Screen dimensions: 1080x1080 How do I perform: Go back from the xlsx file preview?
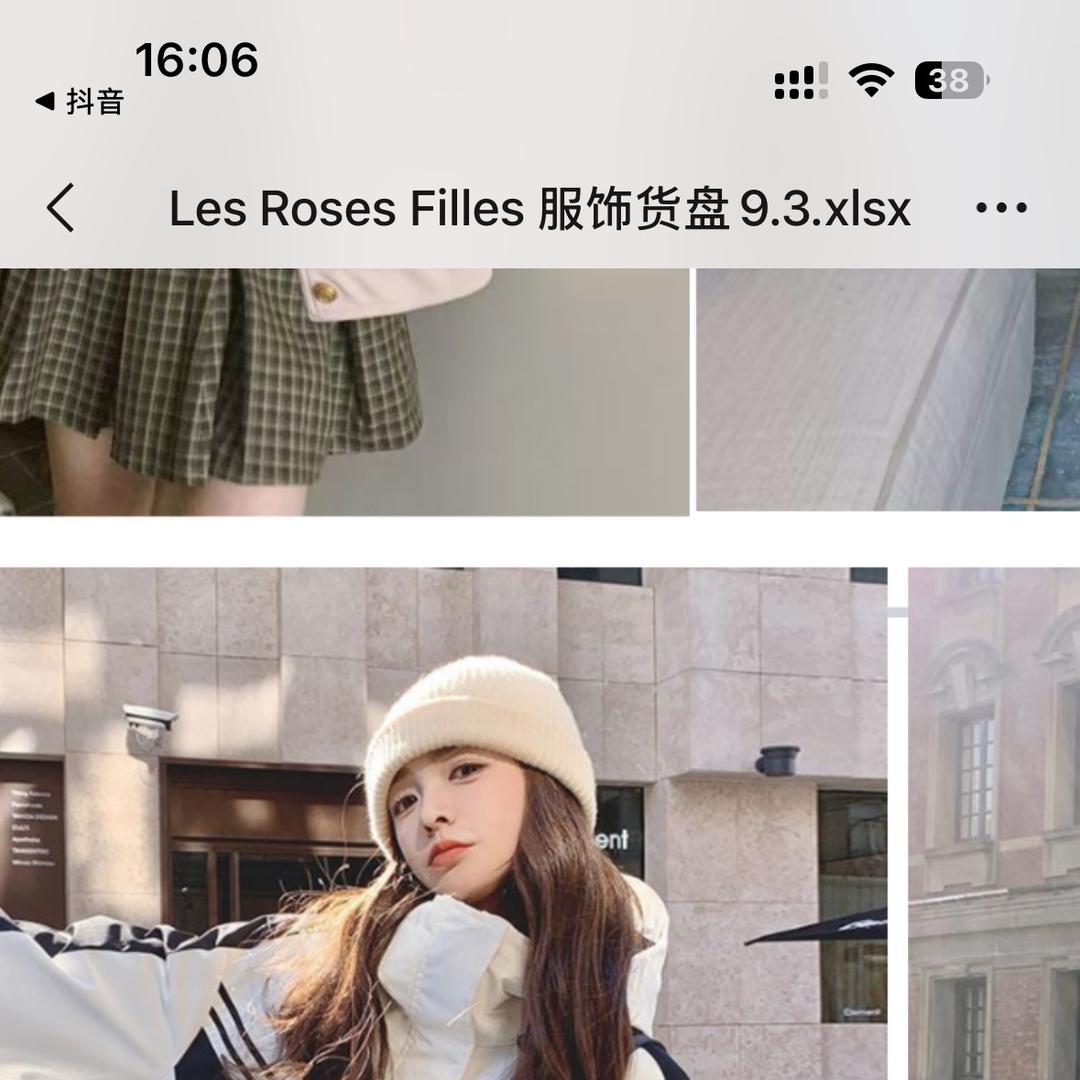[61, 208]
